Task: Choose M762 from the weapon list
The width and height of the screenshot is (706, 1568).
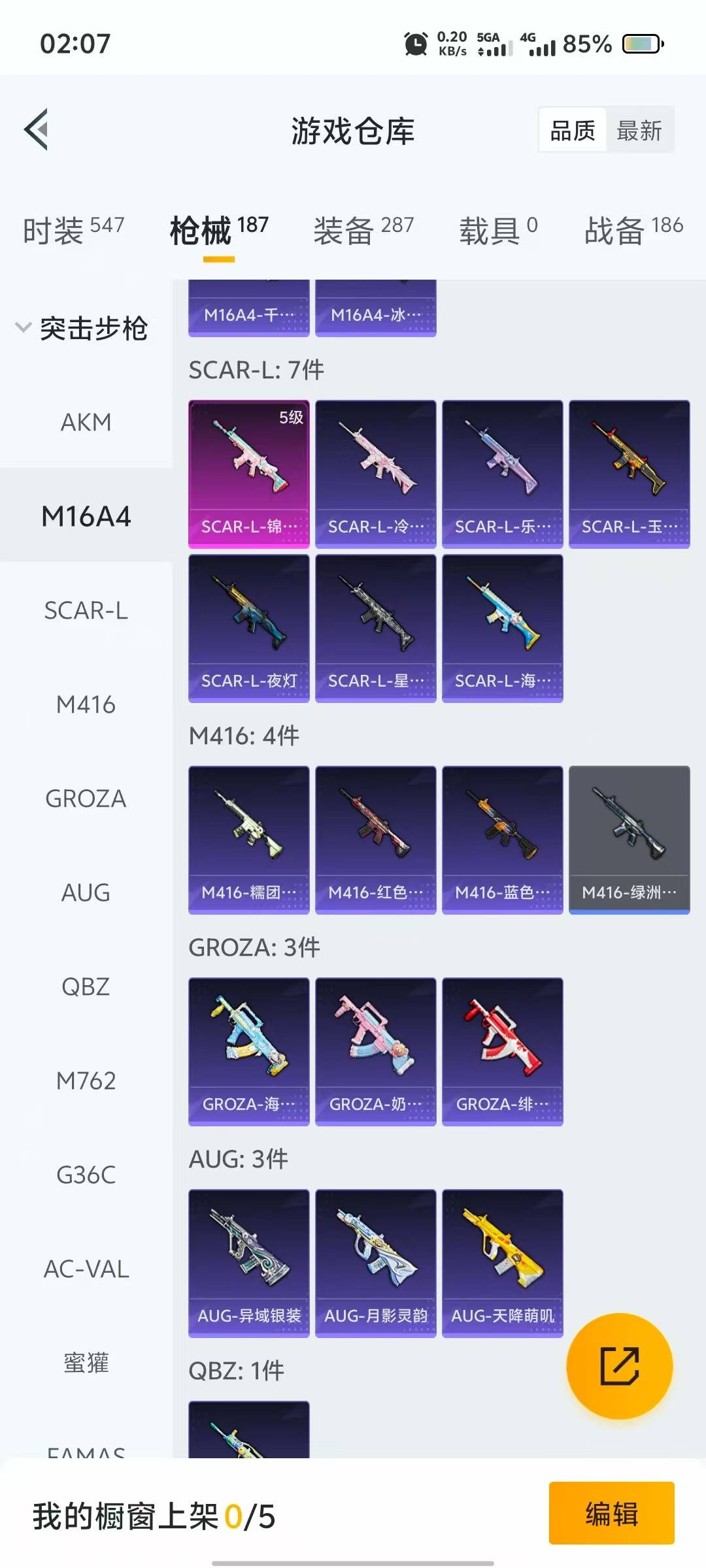Action: (86, 1081)
